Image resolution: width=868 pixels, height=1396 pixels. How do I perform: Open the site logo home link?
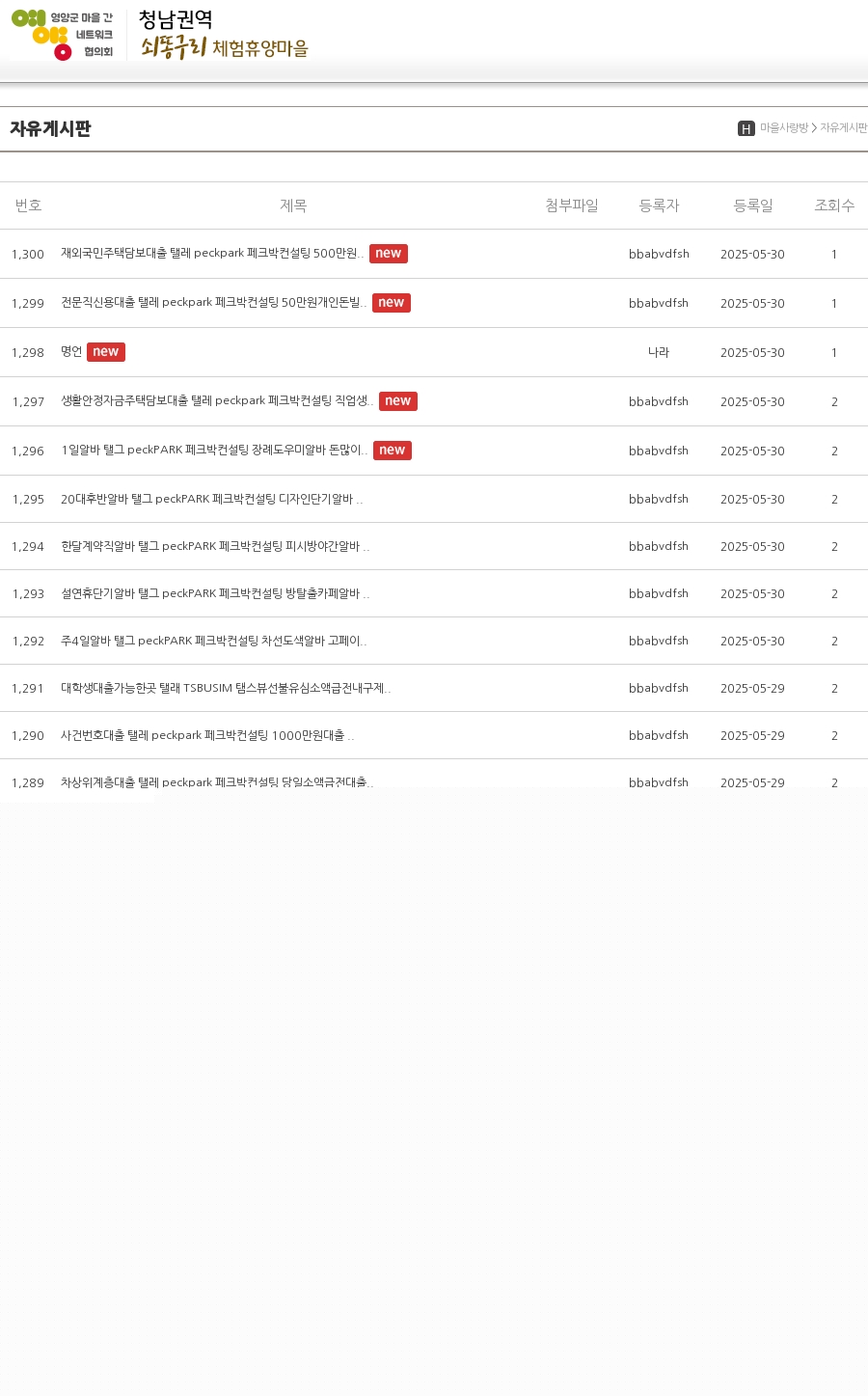coord(160,35)
